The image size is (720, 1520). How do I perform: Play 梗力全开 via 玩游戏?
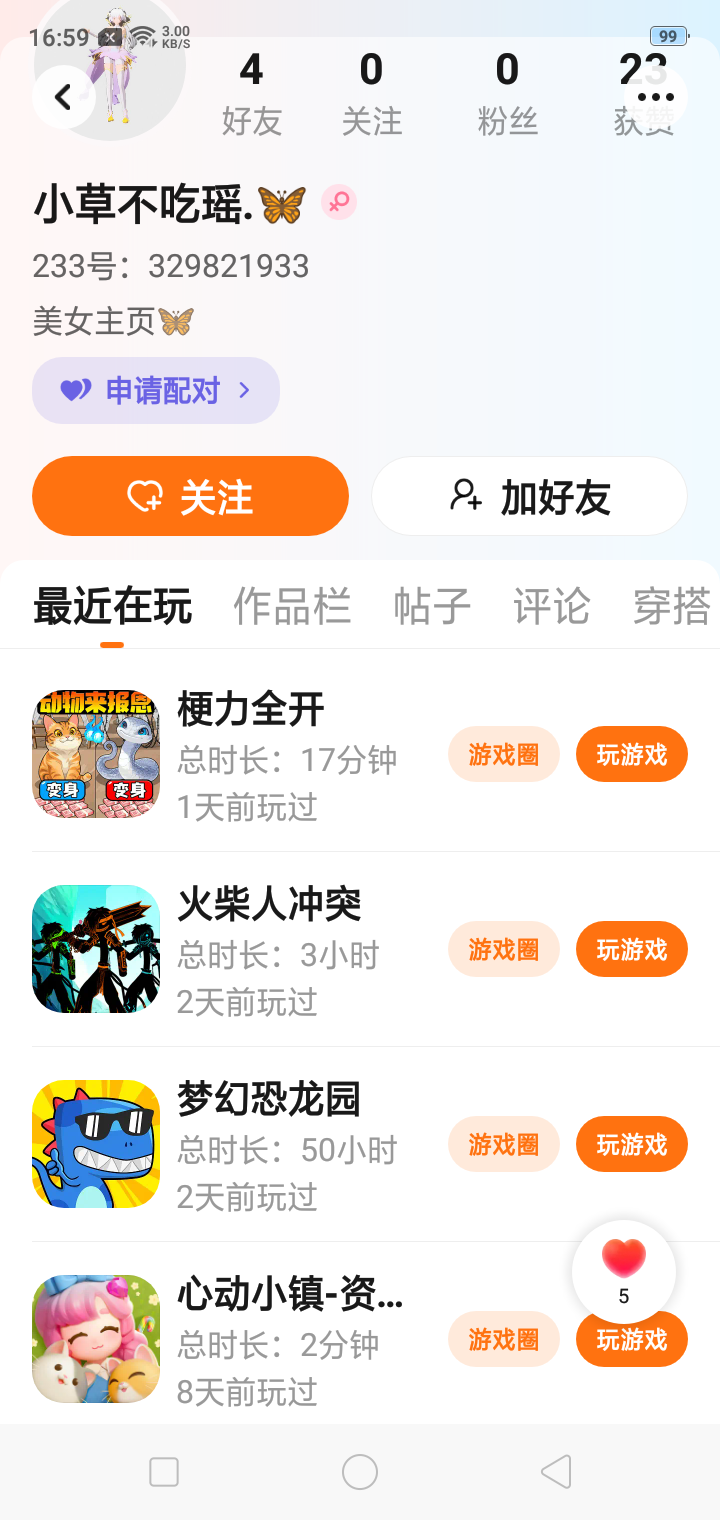(x=632, y=754)
